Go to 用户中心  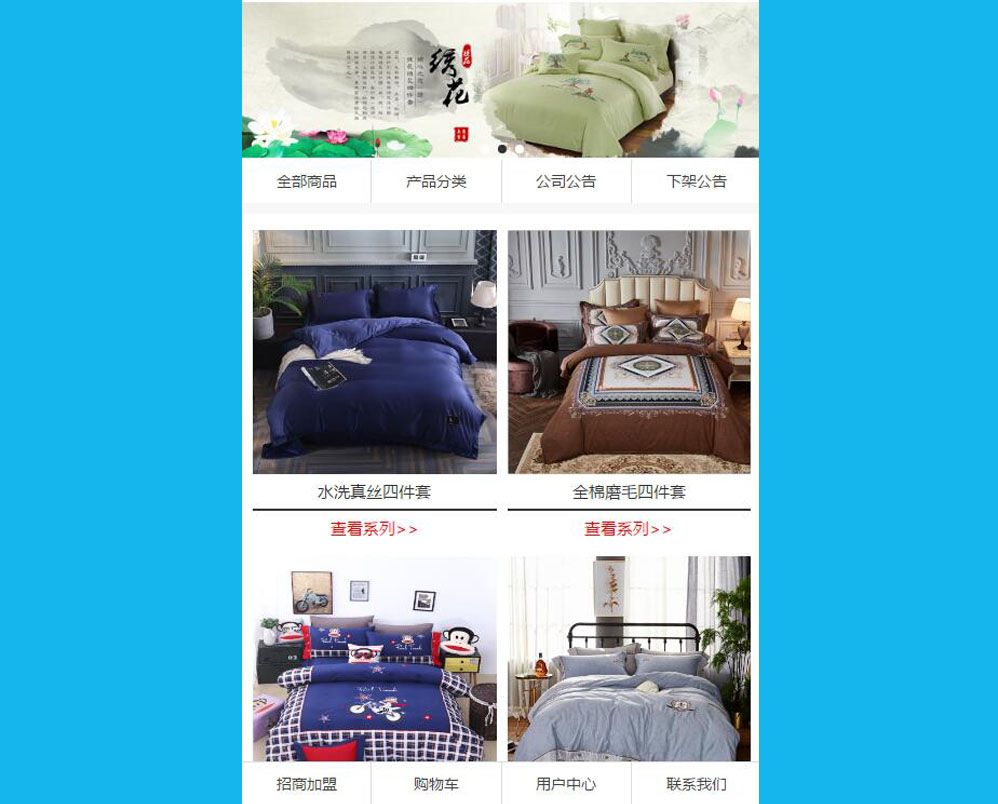click(x=566, y=784)
